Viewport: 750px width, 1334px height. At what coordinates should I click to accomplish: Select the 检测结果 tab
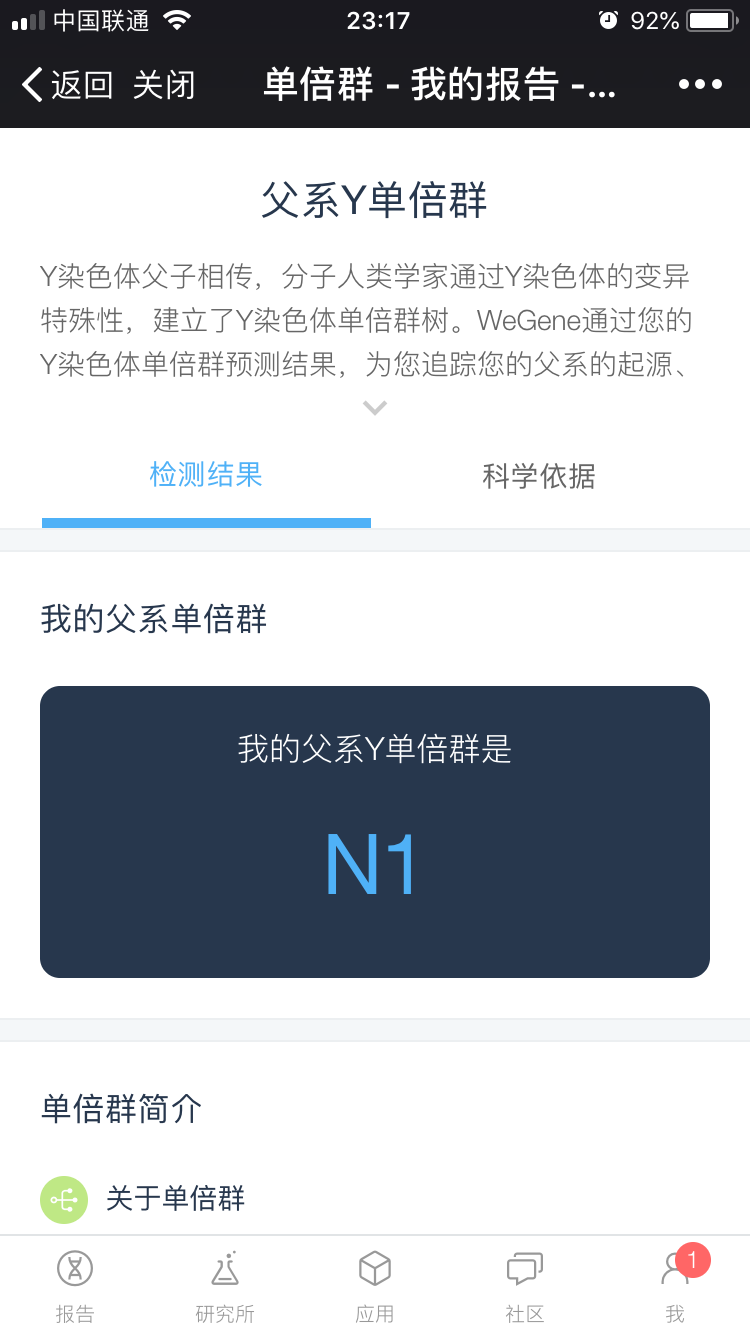point(206,475)
